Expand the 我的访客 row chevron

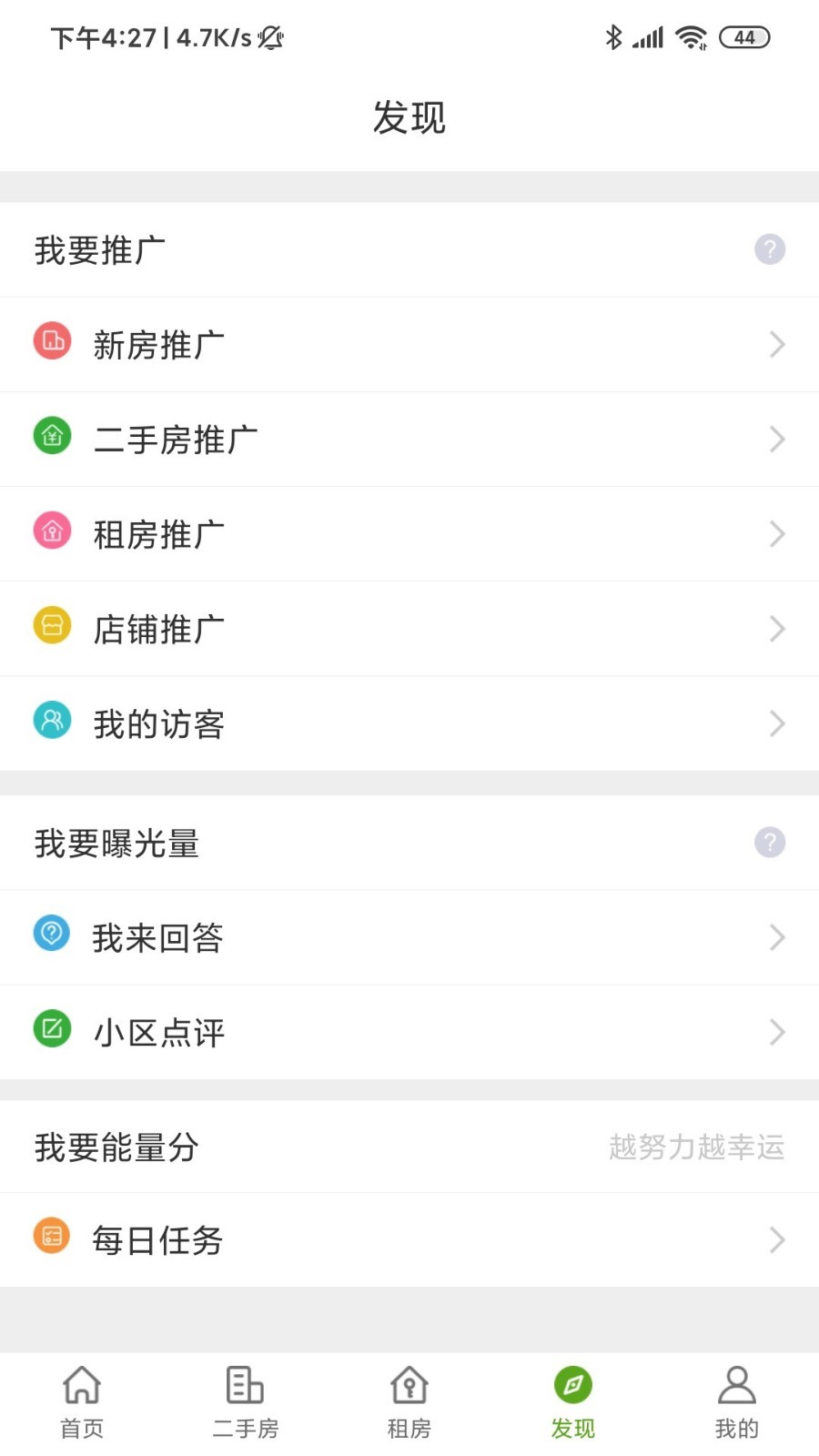776,723
